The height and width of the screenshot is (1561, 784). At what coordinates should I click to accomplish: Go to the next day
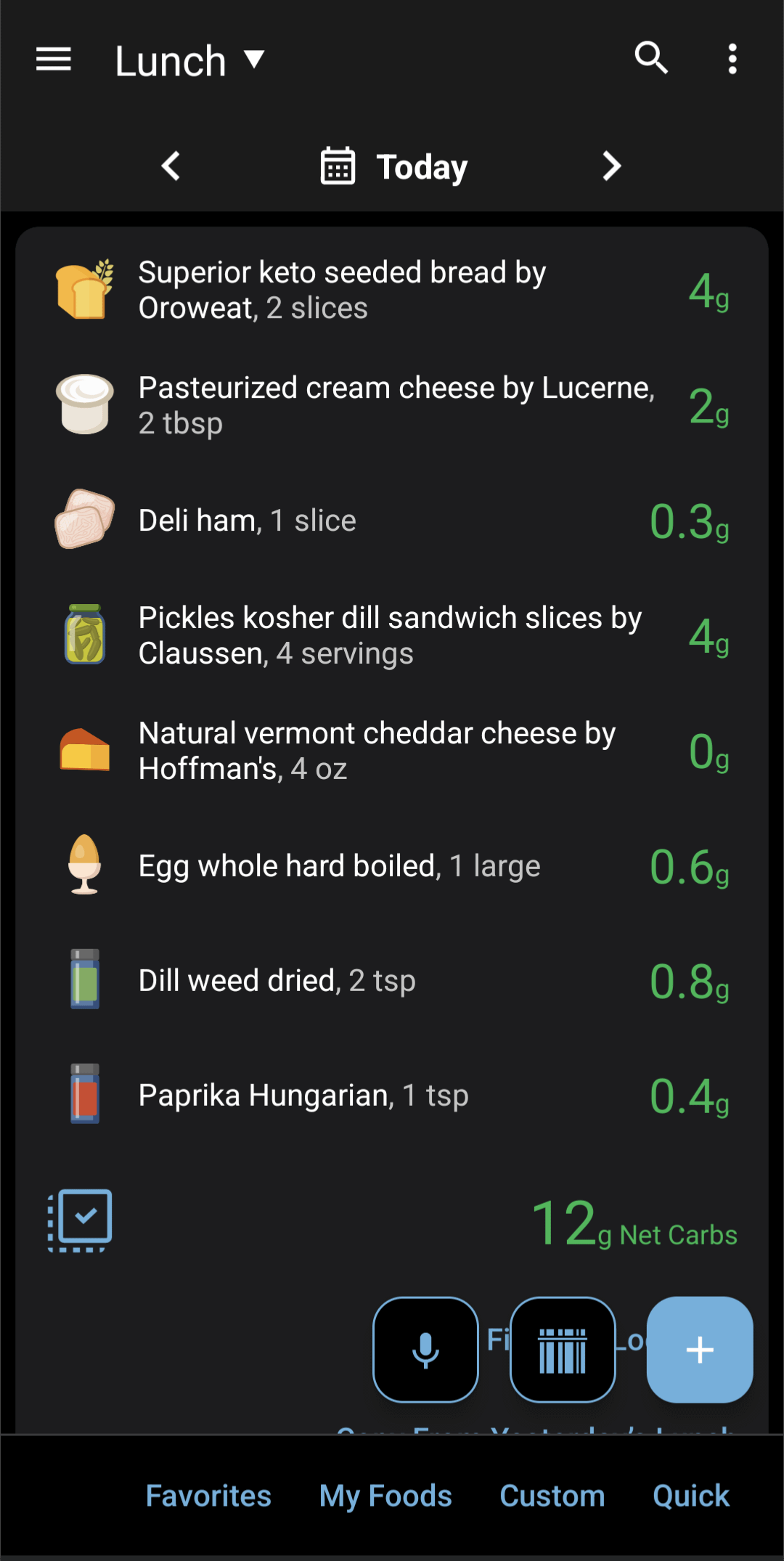pyautogui.click(x=612, y=166)
